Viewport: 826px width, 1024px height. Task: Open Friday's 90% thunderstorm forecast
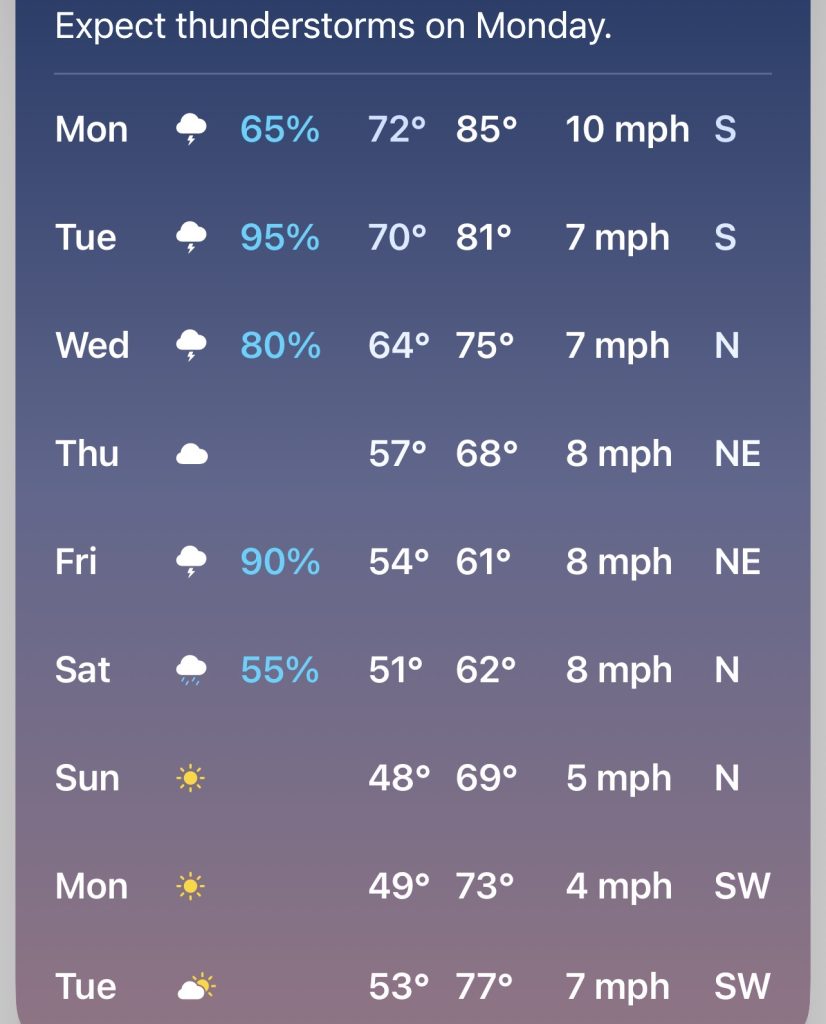coord(412,562)
